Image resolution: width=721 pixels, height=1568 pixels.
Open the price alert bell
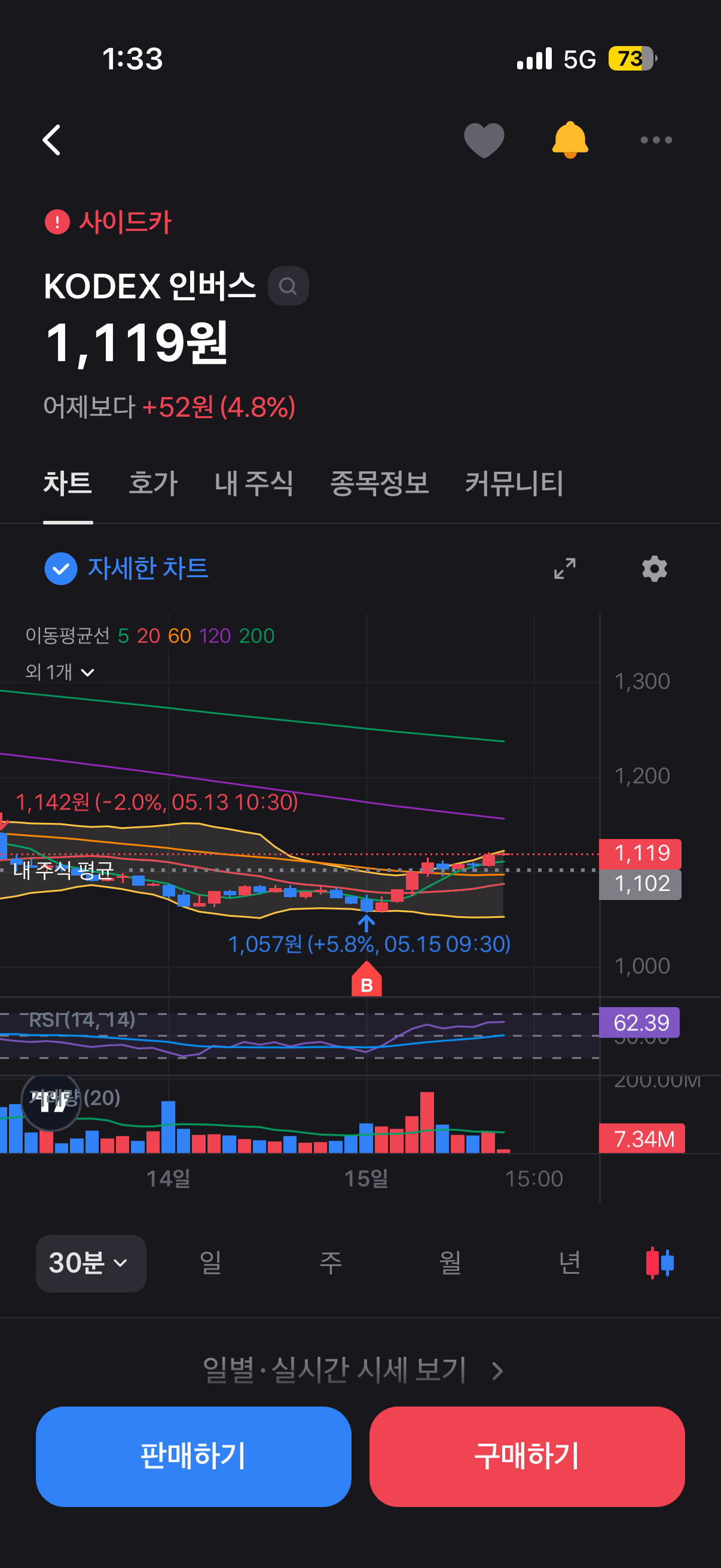pyautogui.click(x=570, y=140)
